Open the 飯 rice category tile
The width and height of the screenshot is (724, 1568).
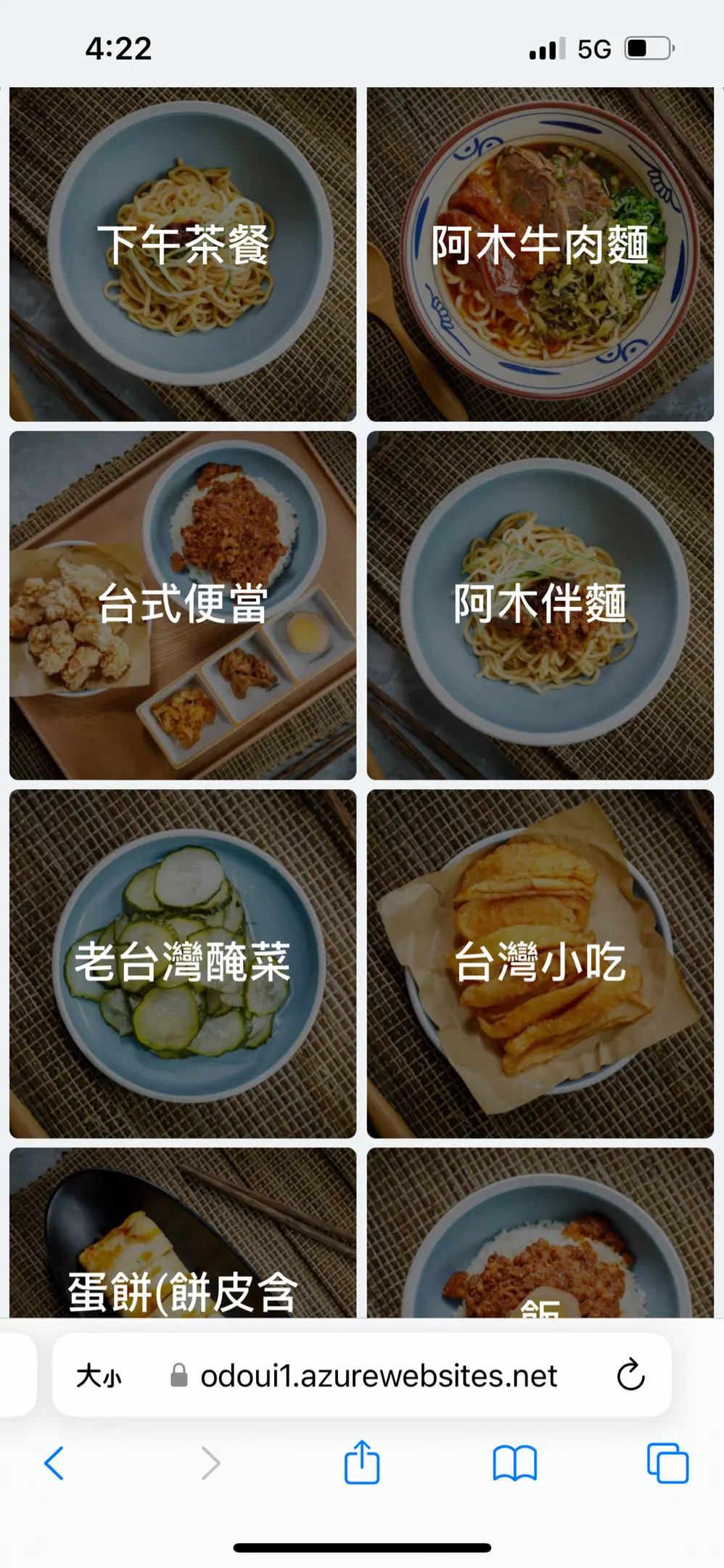tap(540, 1249)
